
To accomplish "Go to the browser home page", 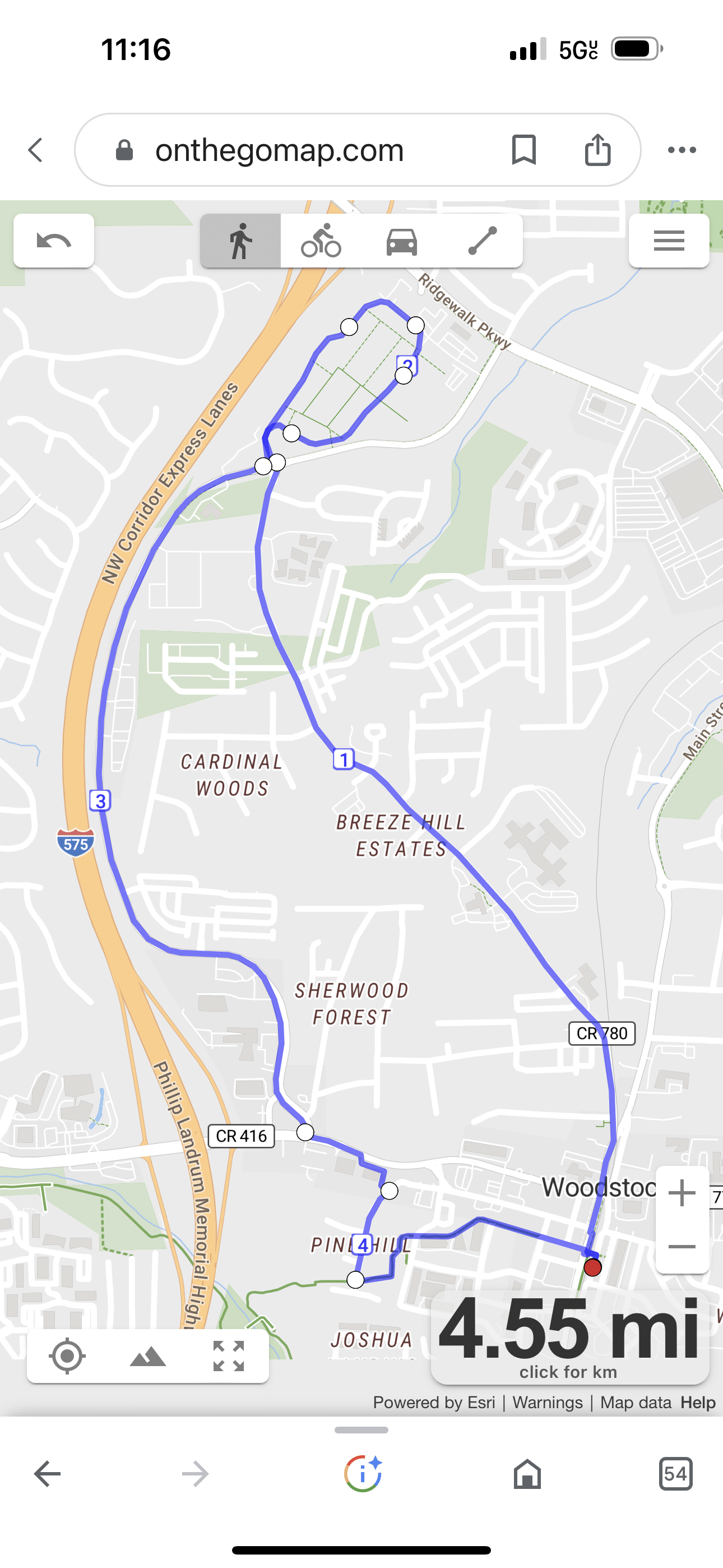I will [x=527, y=1474].
